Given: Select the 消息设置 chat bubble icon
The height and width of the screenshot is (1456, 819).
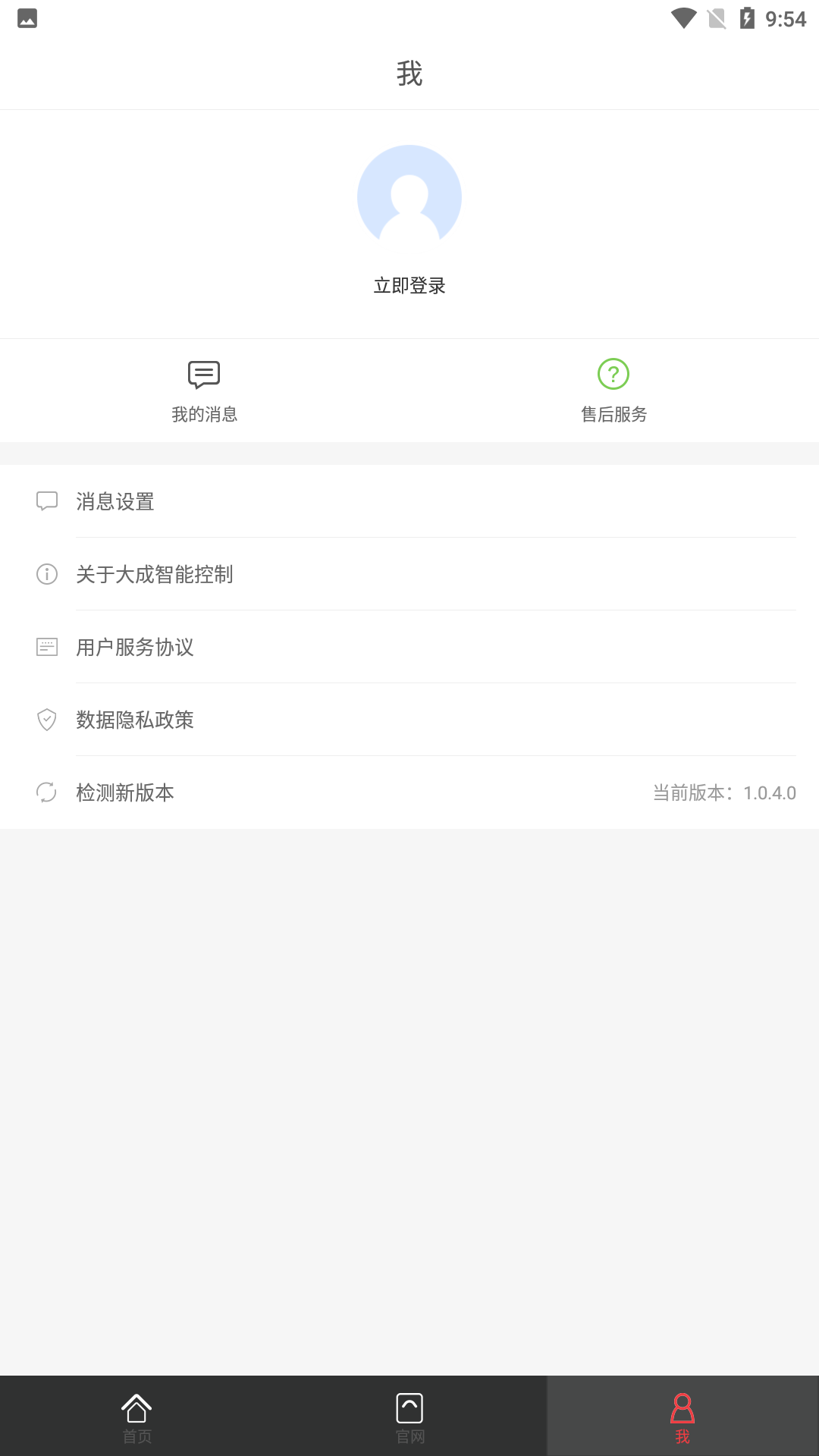Looking at the screenshot, I should point(47,501).
